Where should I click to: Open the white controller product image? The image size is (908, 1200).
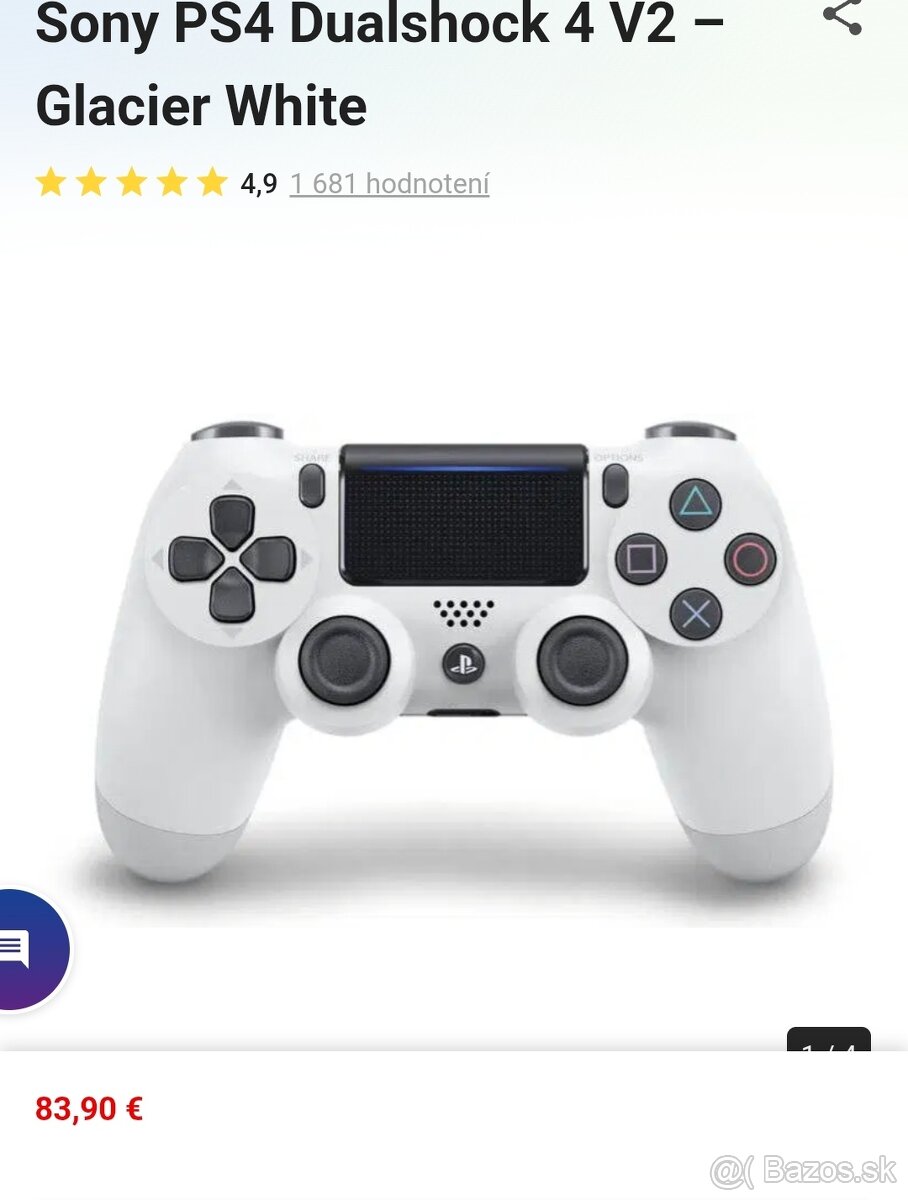tap(463, 640)
